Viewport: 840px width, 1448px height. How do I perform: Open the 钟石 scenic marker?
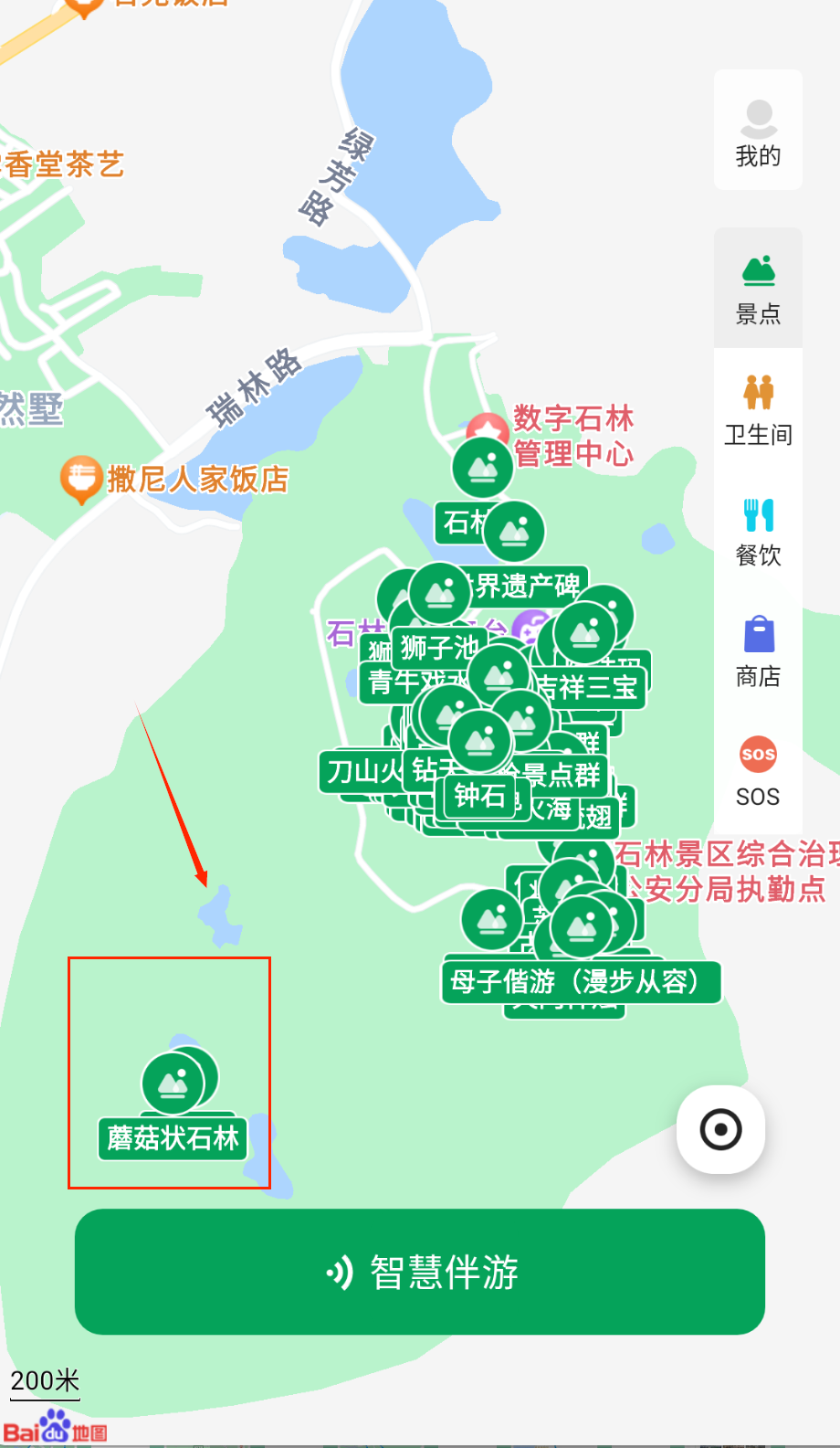[479, 796]
